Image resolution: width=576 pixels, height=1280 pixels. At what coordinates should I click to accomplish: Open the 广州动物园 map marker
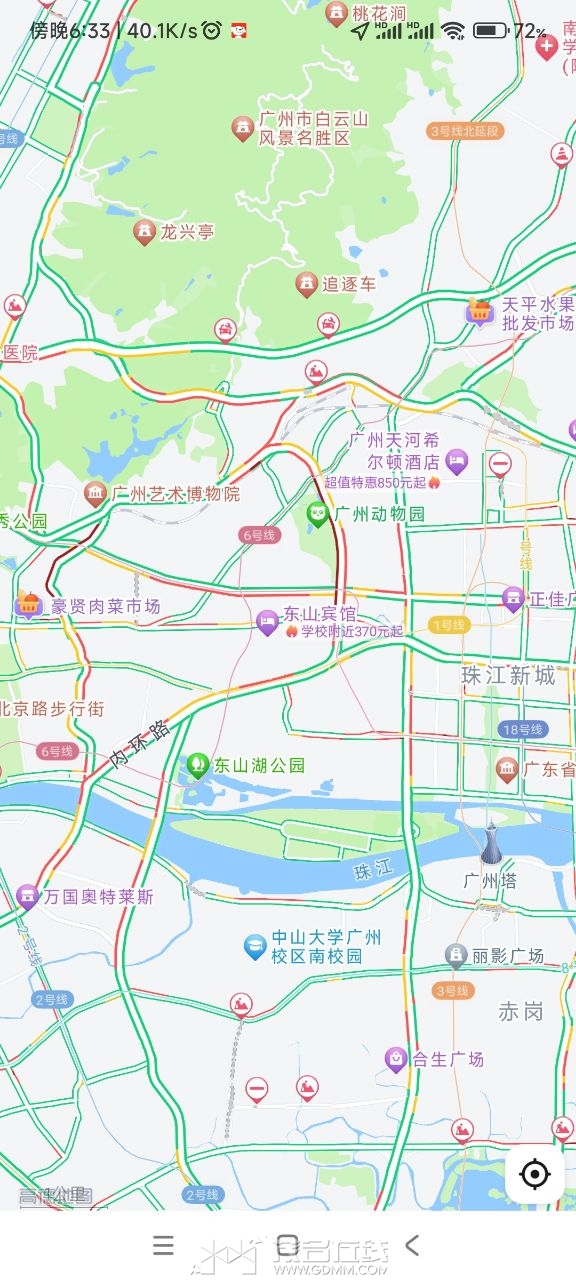[x=318, y=515]
